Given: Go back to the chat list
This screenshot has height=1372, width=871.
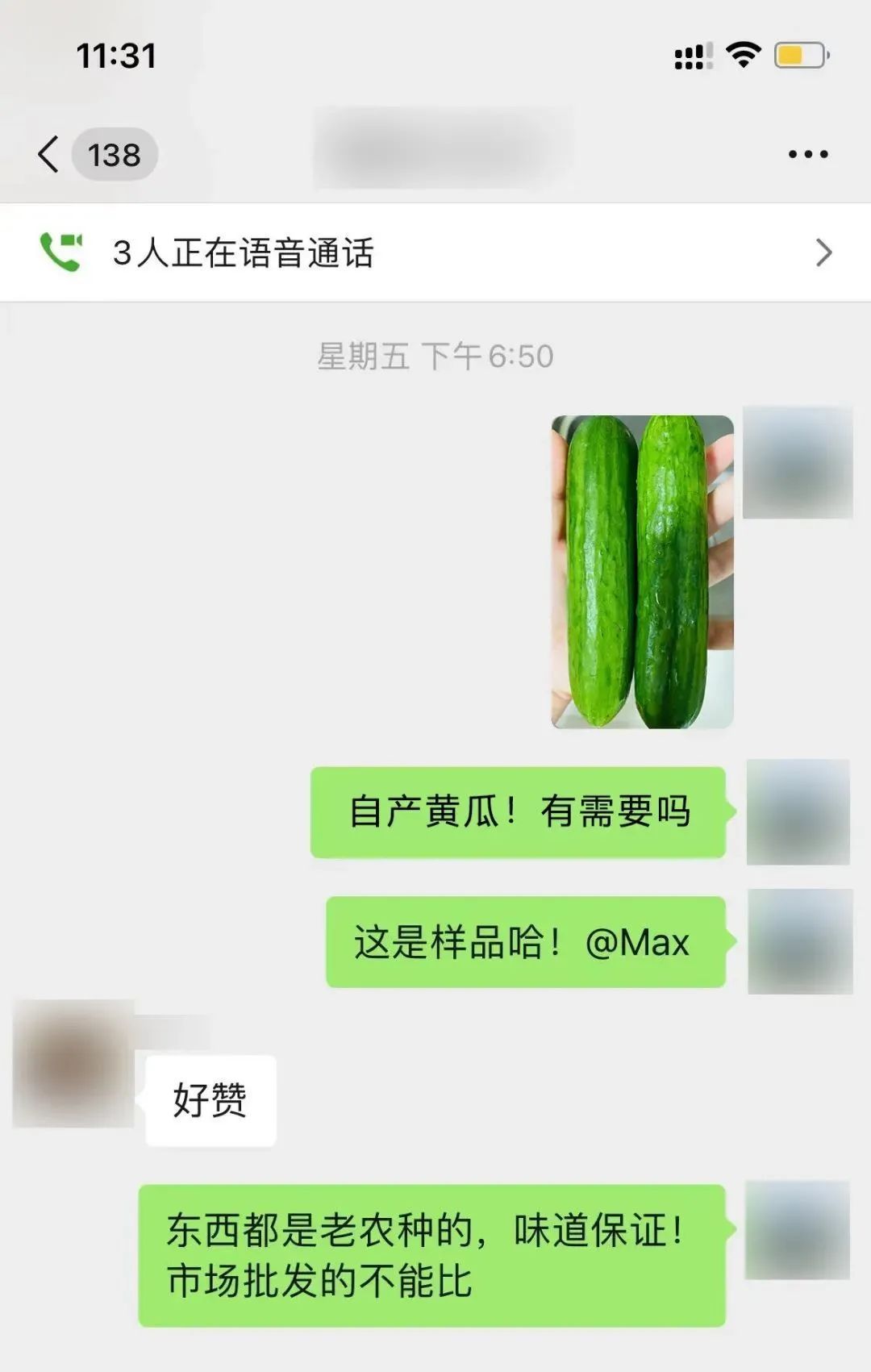Looking at the screenshot, I should pyautogui.click(x=50, y=154).
